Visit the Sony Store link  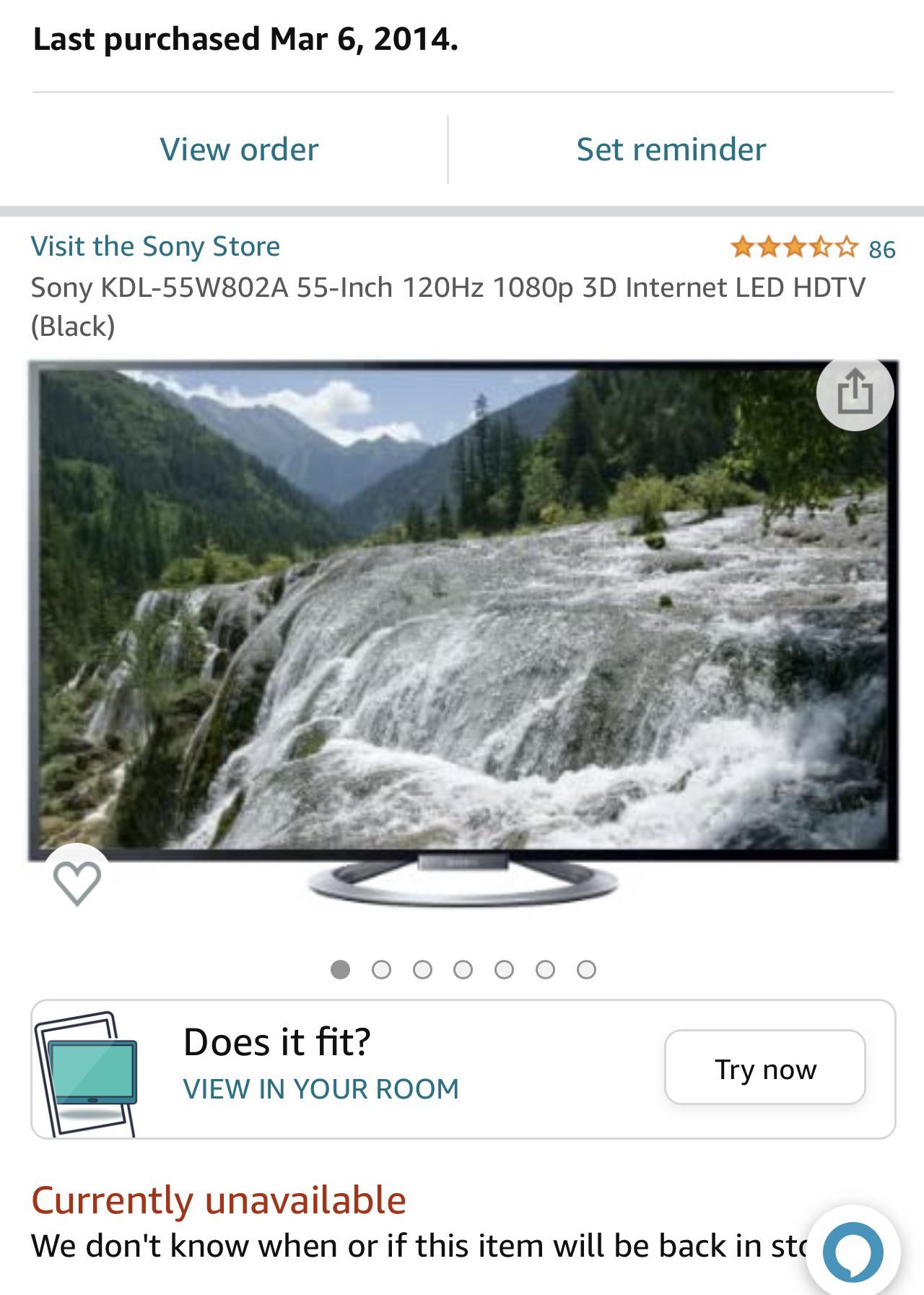[x=155, y=246]
